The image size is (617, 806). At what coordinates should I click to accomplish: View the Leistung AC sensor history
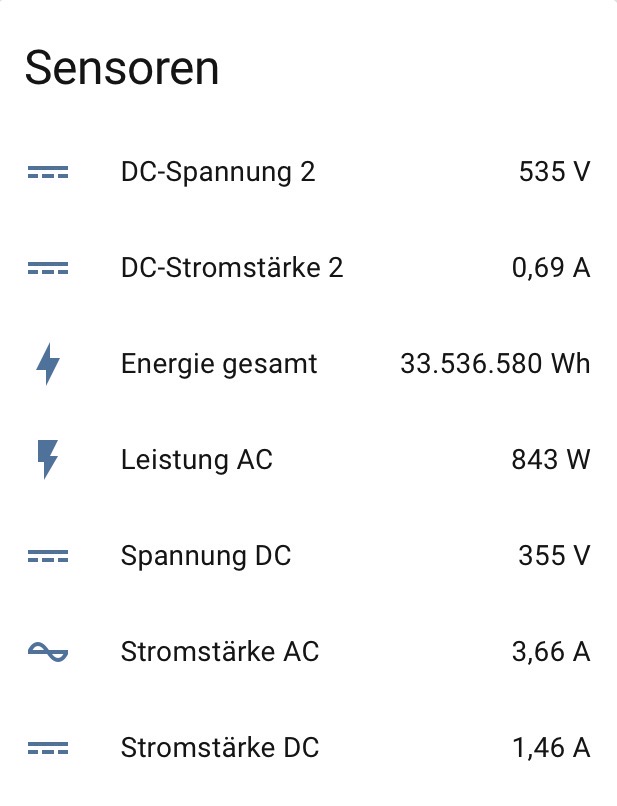(x=197, y=460)
